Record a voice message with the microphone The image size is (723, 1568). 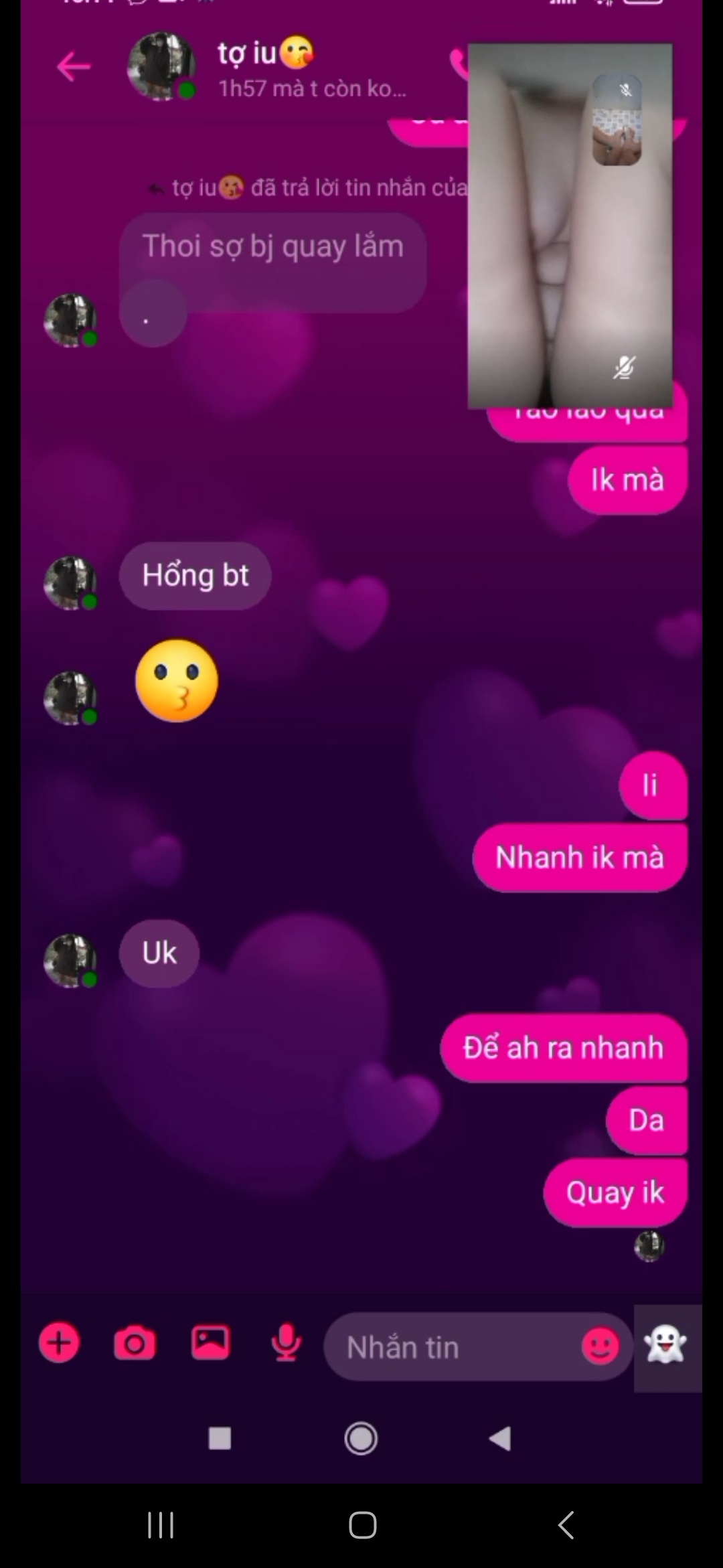click(x=286, y=1343)
